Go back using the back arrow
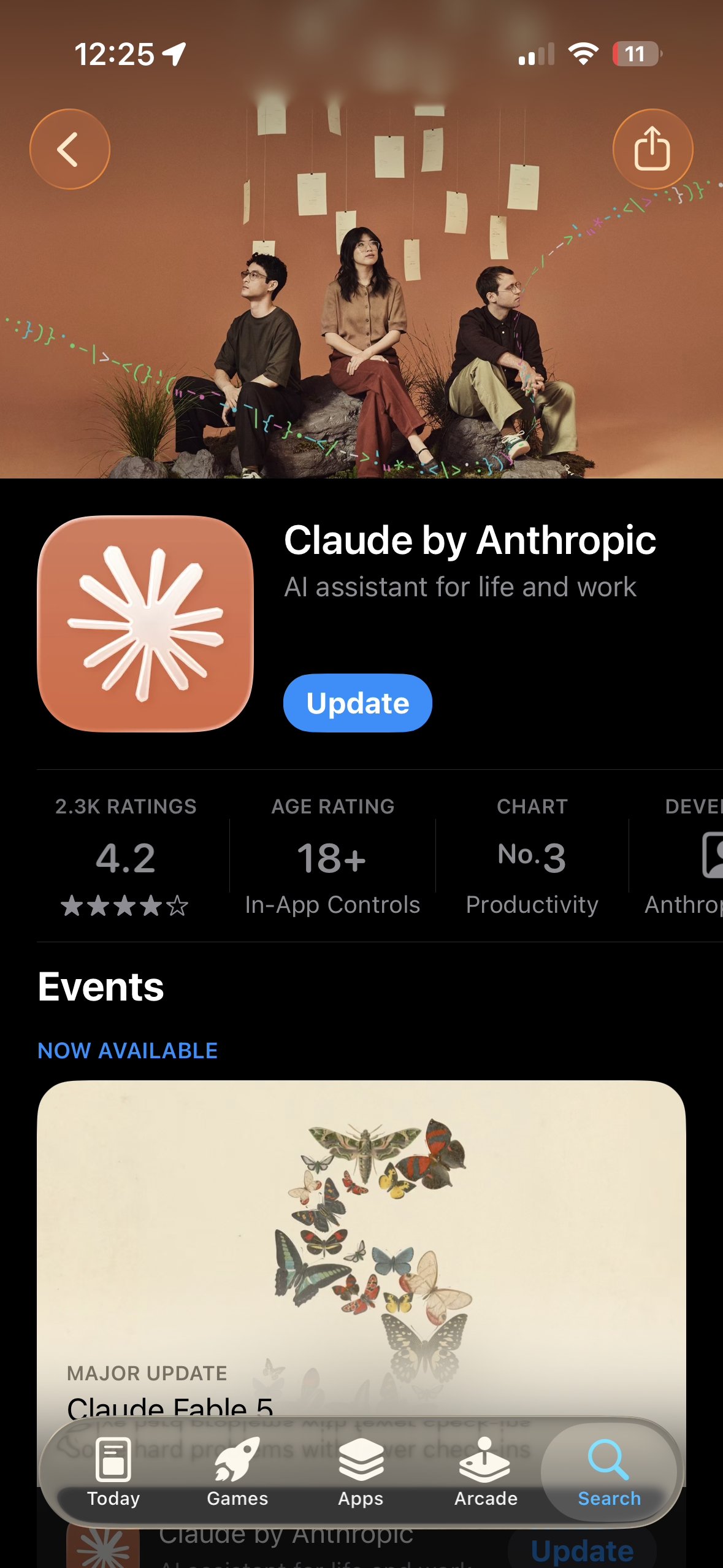 pos(70,149)
